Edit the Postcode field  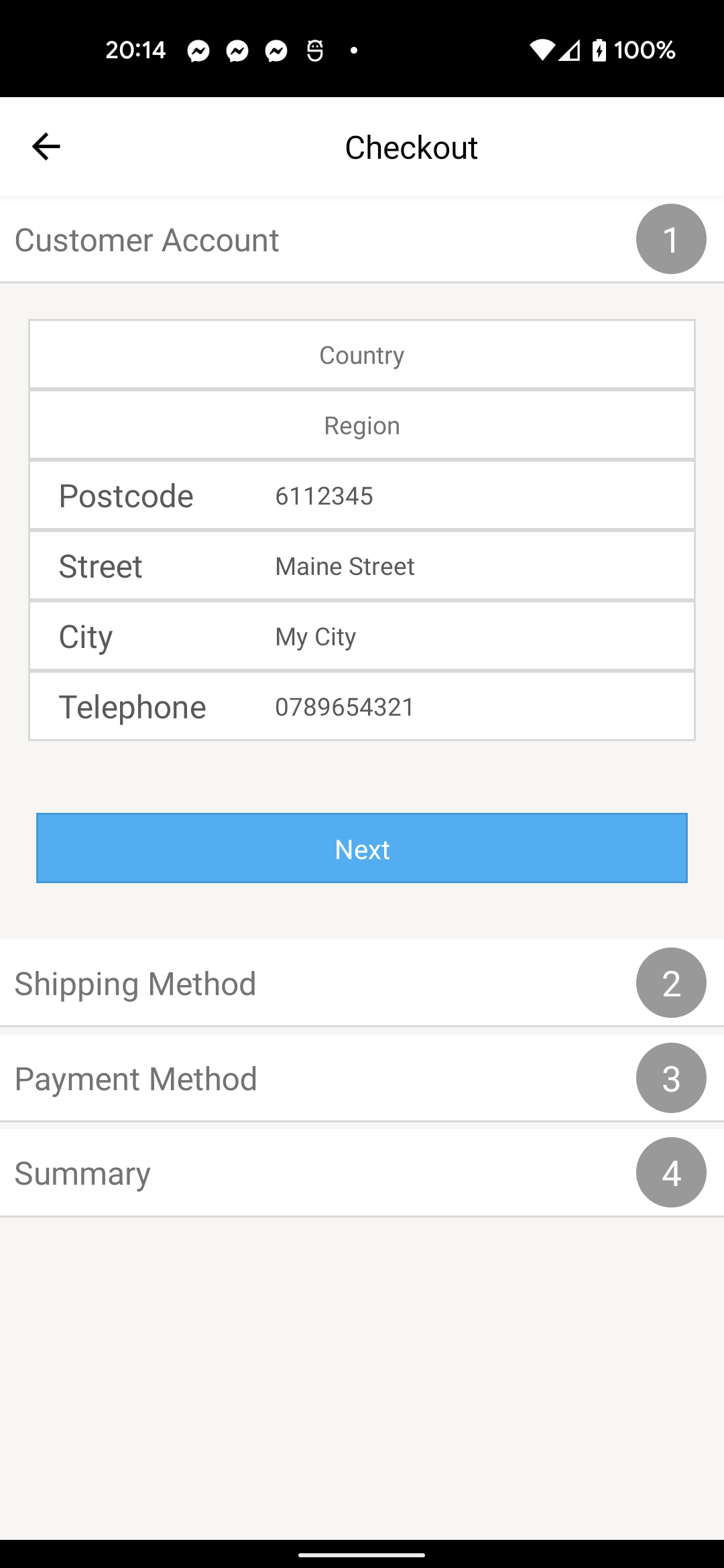tap(469, 497)
